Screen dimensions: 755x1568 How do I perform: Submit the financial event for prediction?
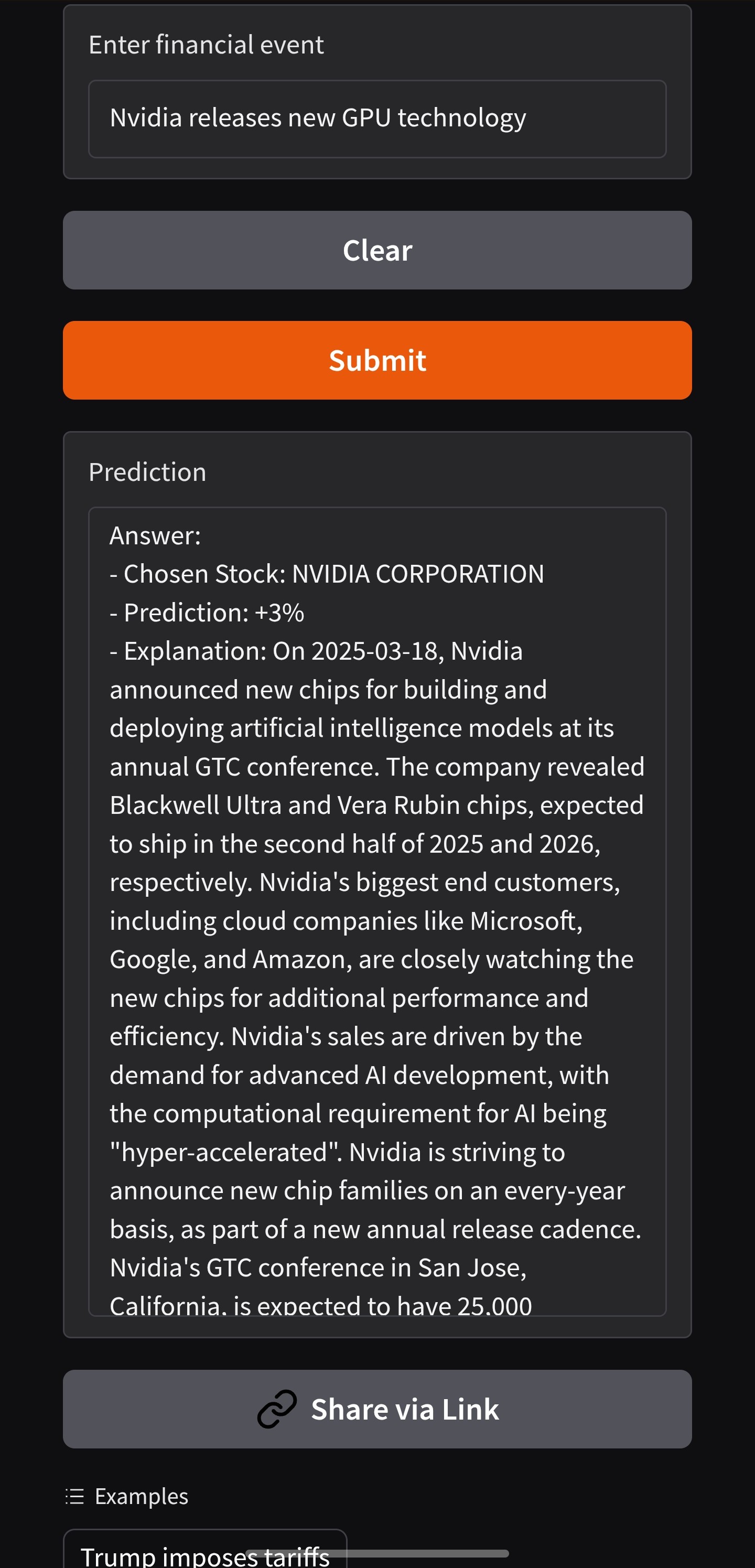coord(376,360)
